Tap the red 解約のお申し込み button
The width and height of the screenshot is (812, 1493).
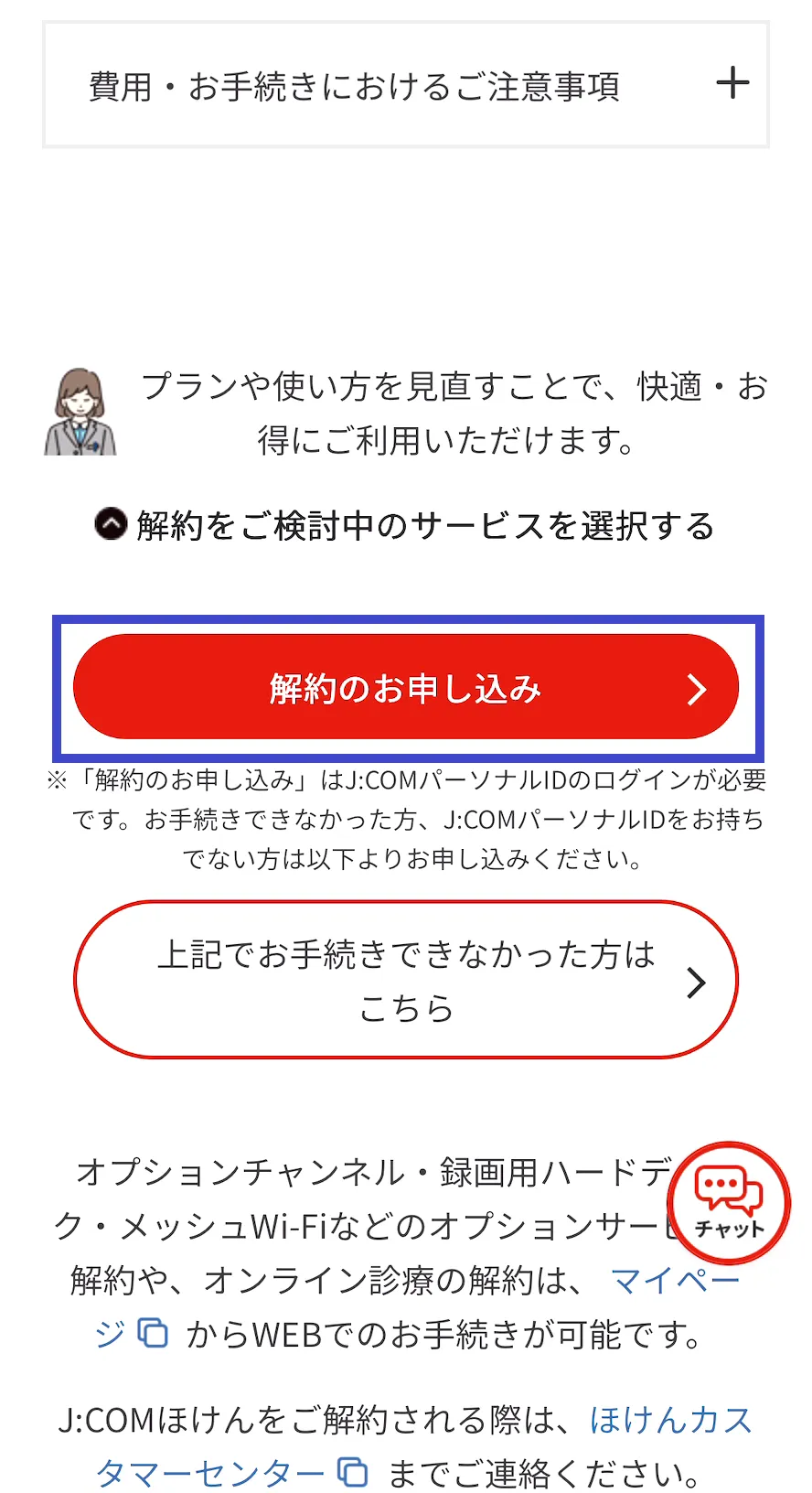pos(406,687)
